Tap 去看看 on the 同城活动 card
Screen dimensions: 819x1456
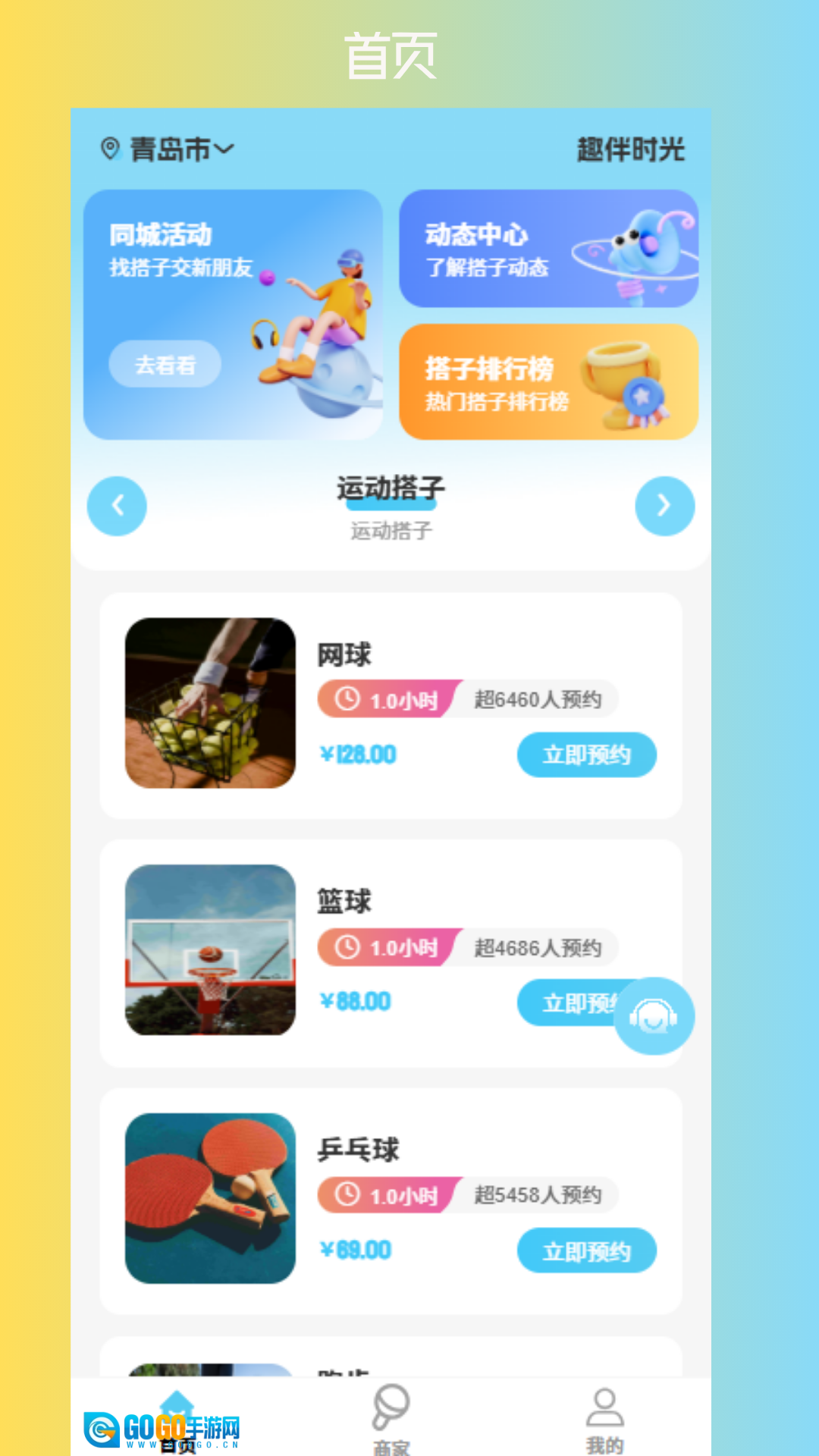pos(163,364)
